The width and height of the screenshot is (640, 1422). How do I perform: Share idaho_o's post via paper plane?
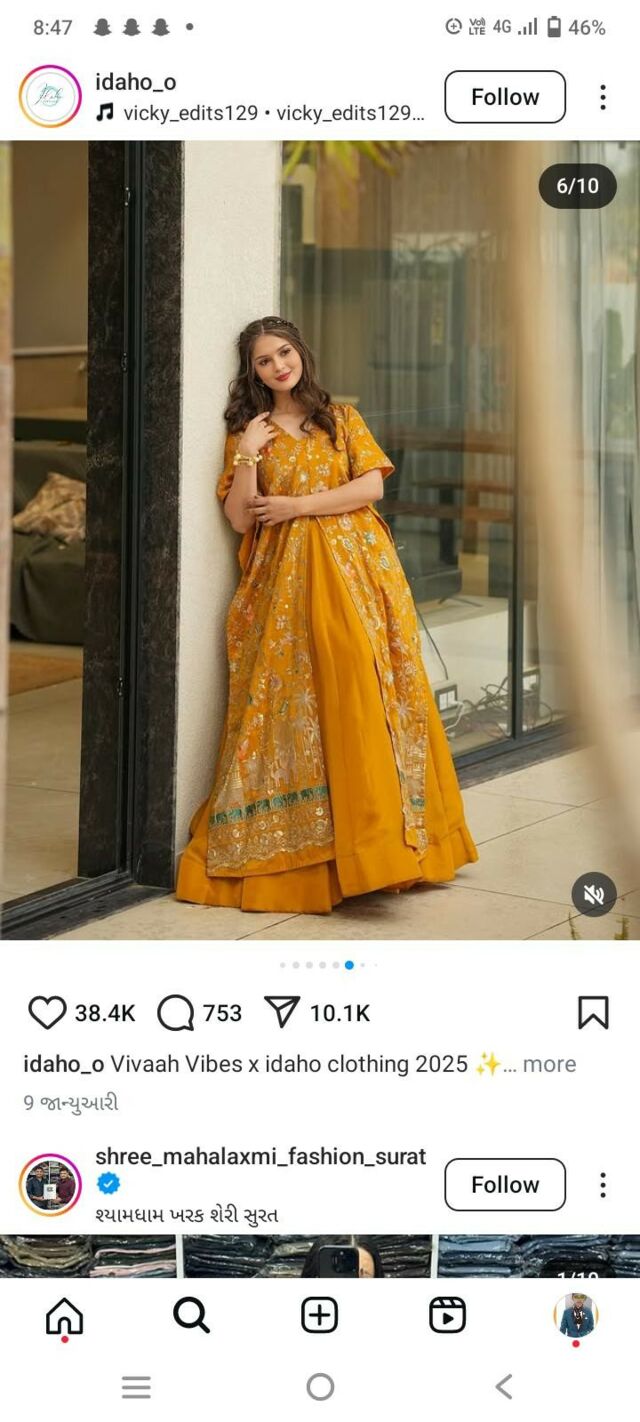[282, 1013]
